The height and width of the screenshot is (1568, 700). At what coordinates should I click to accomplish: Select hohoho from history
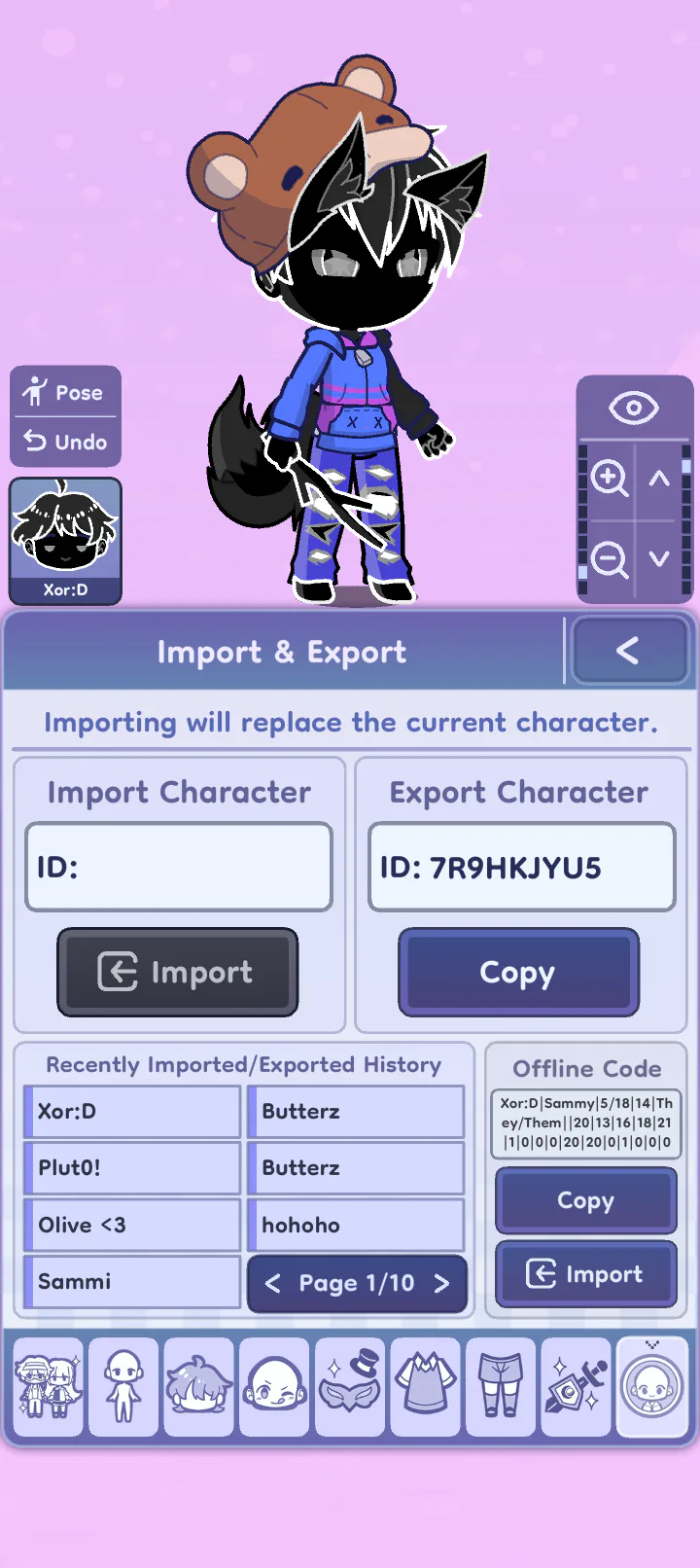click(x=356, y=1225)
